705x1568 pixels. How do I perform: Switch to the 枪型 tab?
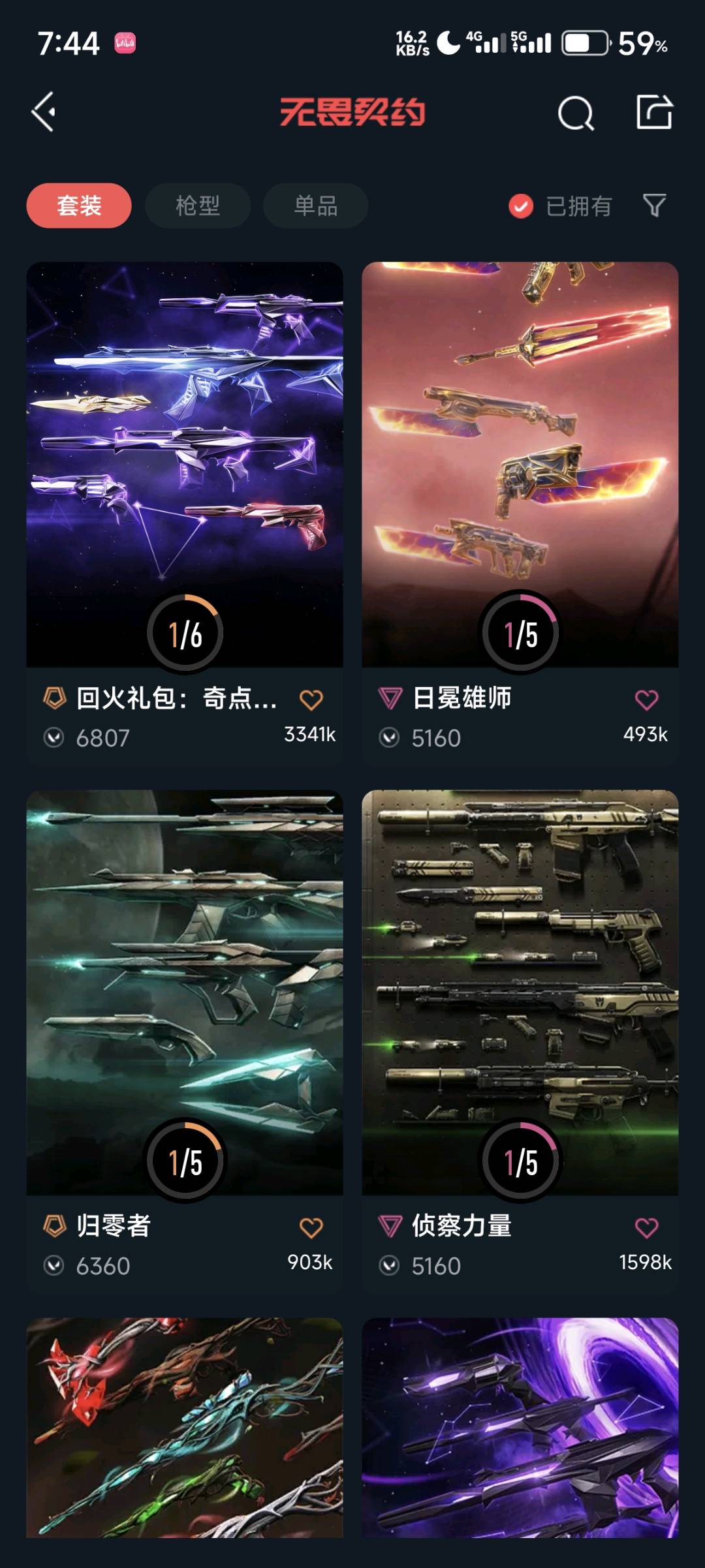coord(197,206)
